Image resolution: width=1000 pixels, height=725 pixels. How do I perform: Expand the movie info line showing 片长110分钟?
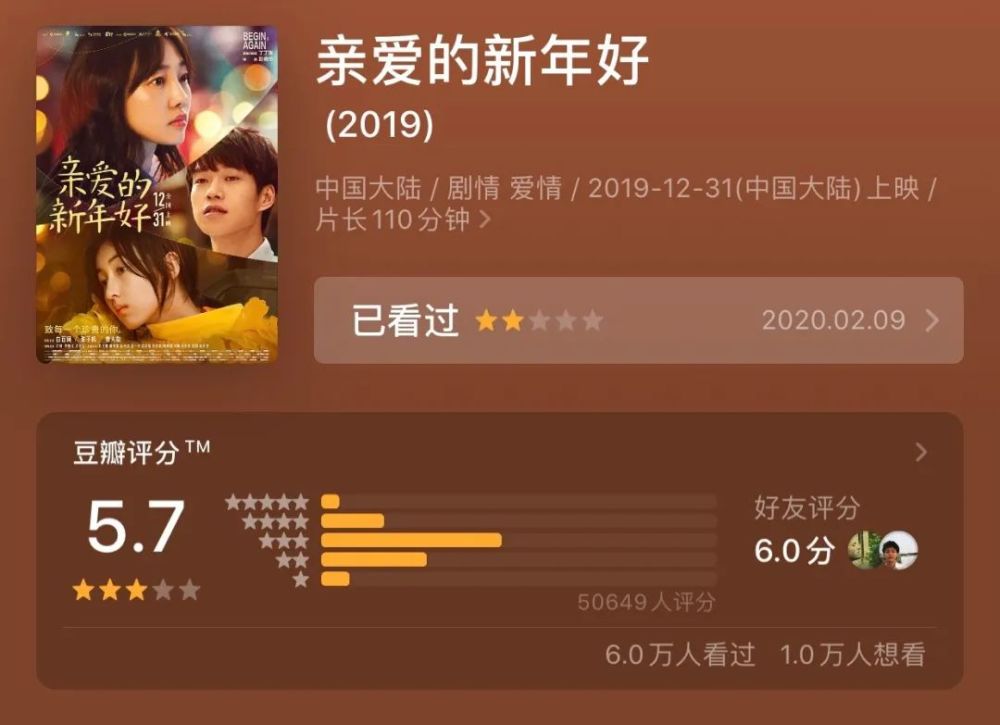(486, 220)
